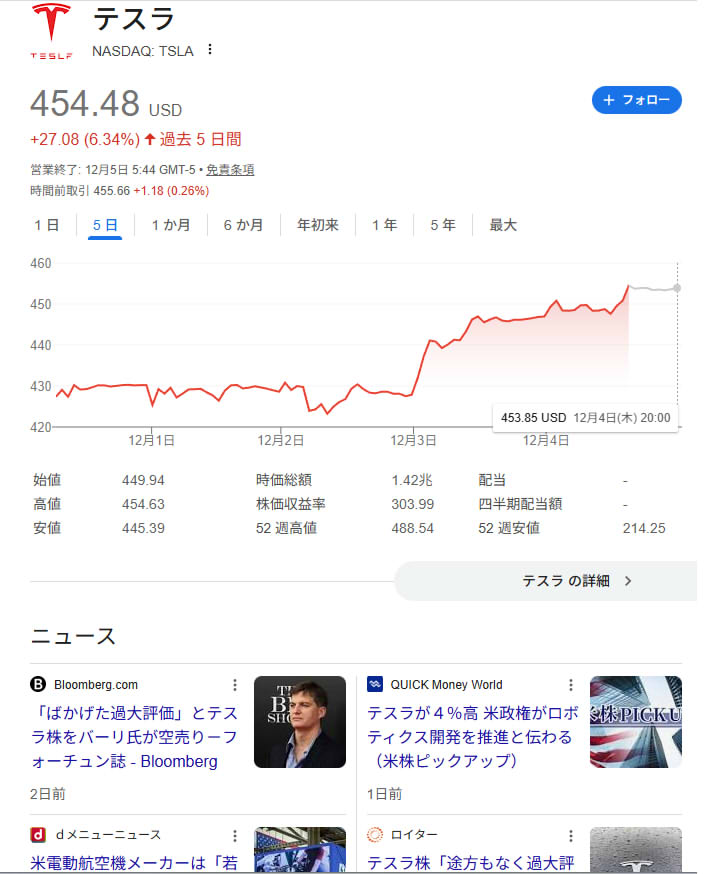Select the 5日 chart range
Image resolution: width=710 pixels, height=874 pixels.
coord(105,225)
